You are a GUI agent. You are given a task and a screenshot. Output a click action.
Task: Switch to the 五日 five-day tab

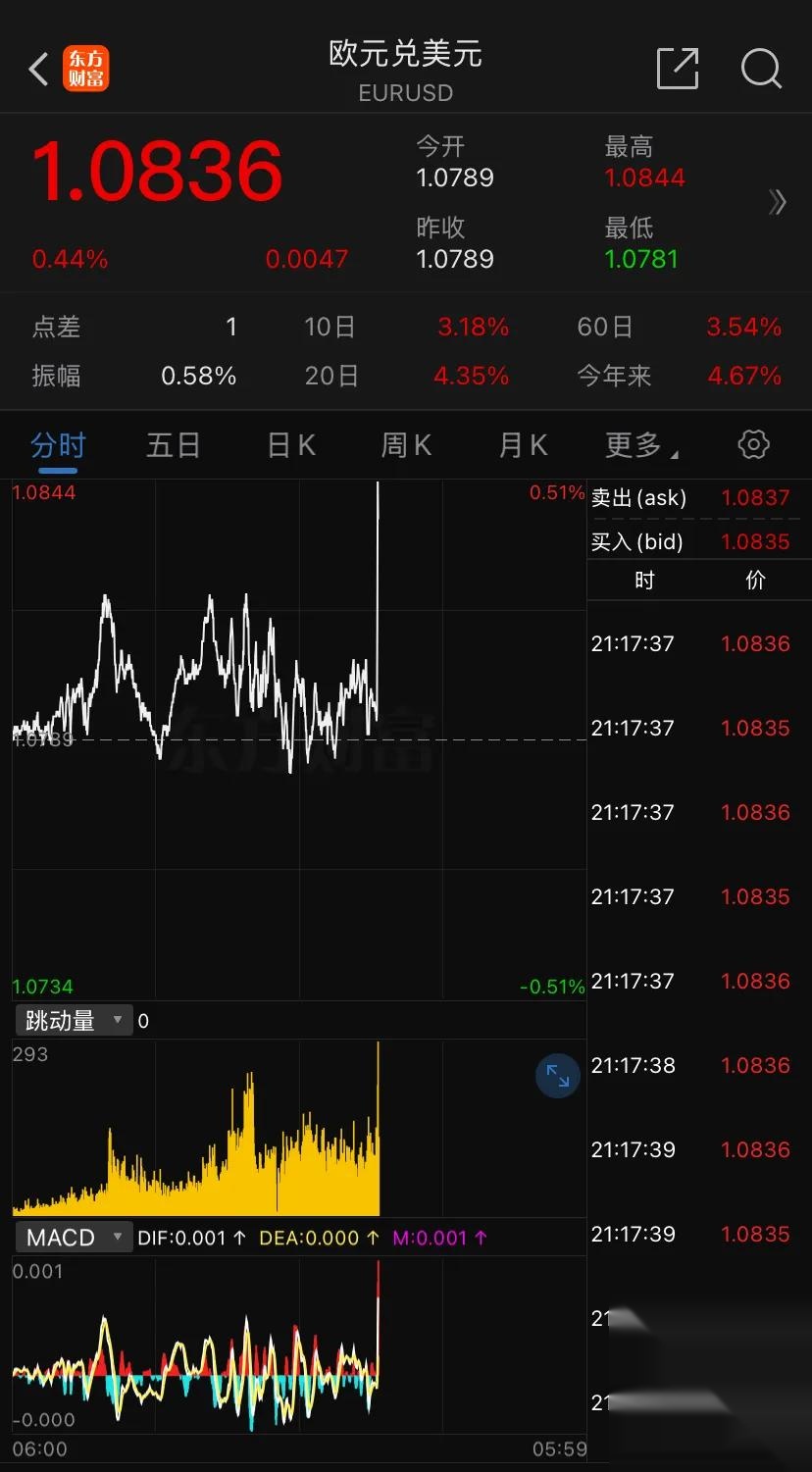point(173,444)
